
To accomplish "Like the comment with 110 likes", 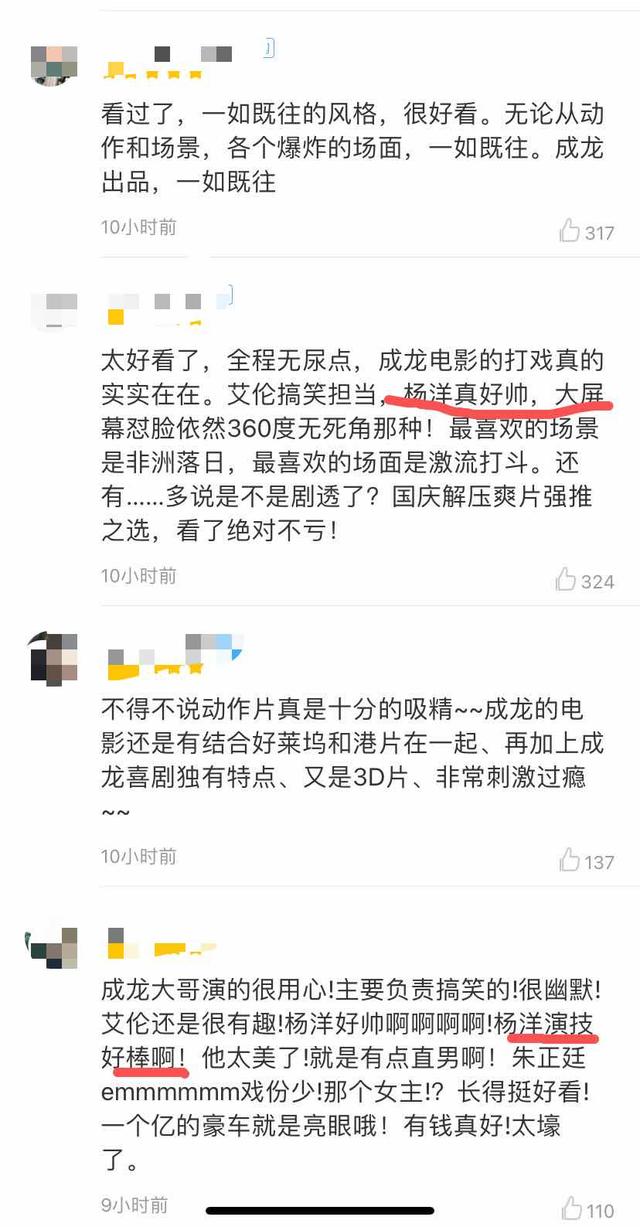I will [x=571, y=1208].
